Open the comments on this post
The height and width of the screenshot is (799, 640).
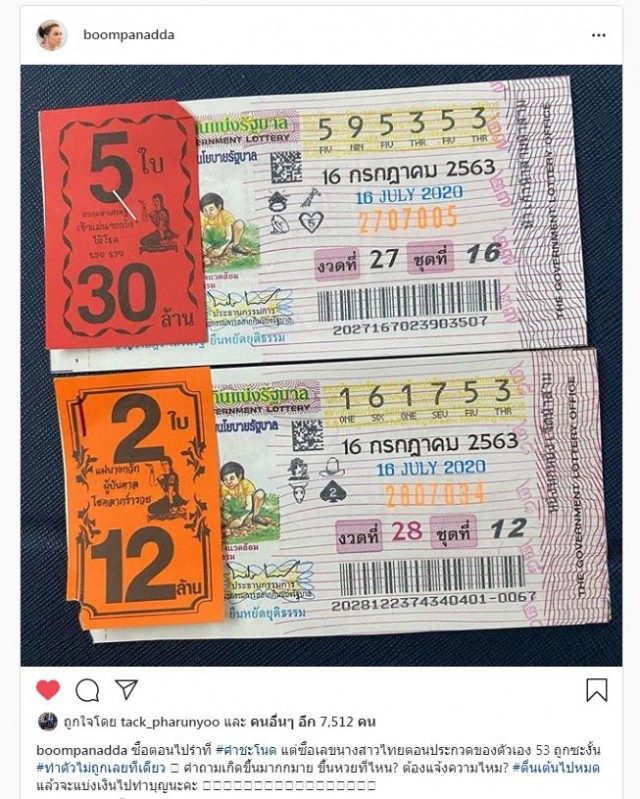(x=87, y=690)
